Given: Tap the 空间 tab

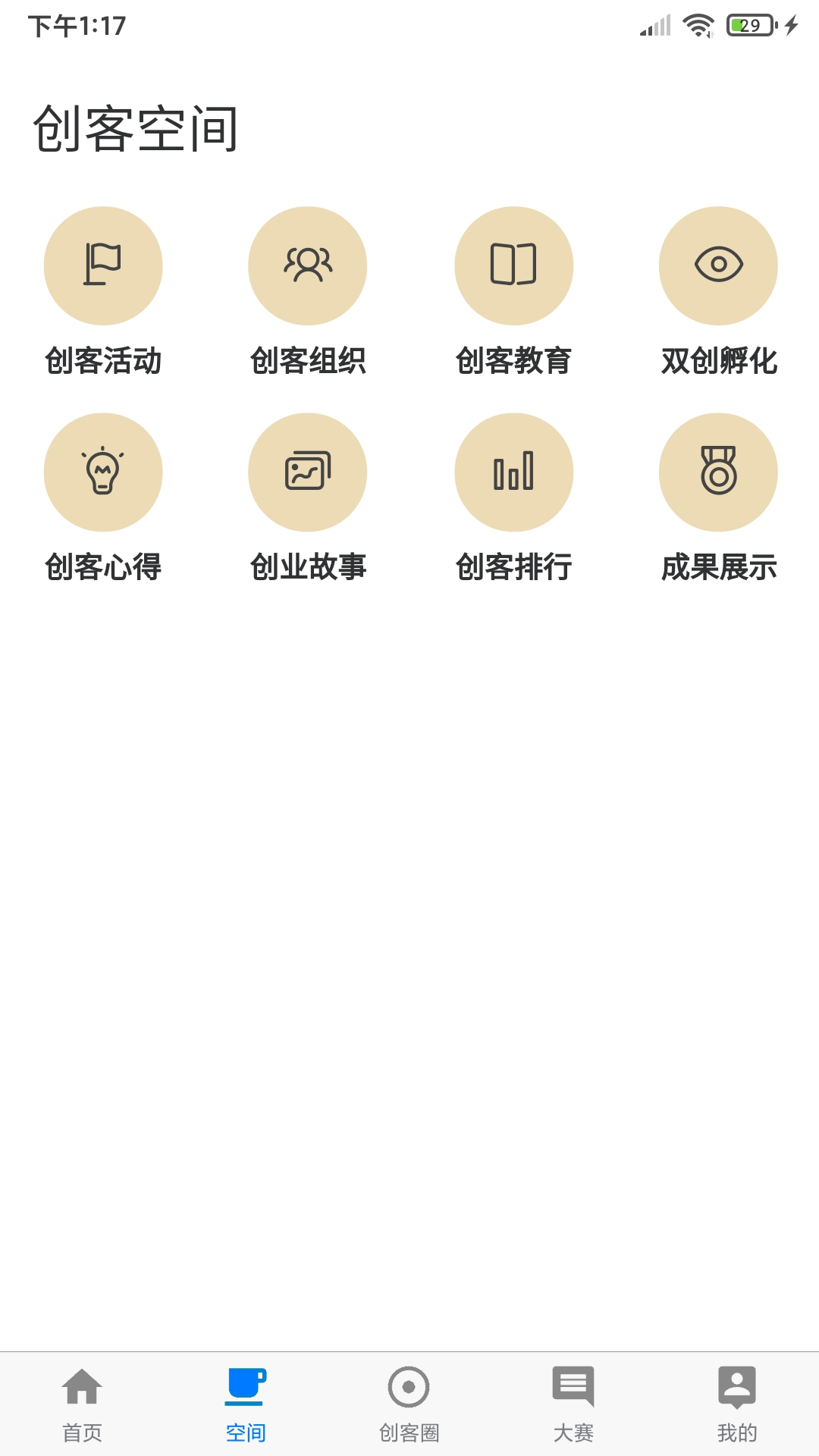Looking at the screenshot, I should [x=246, y=1403].
